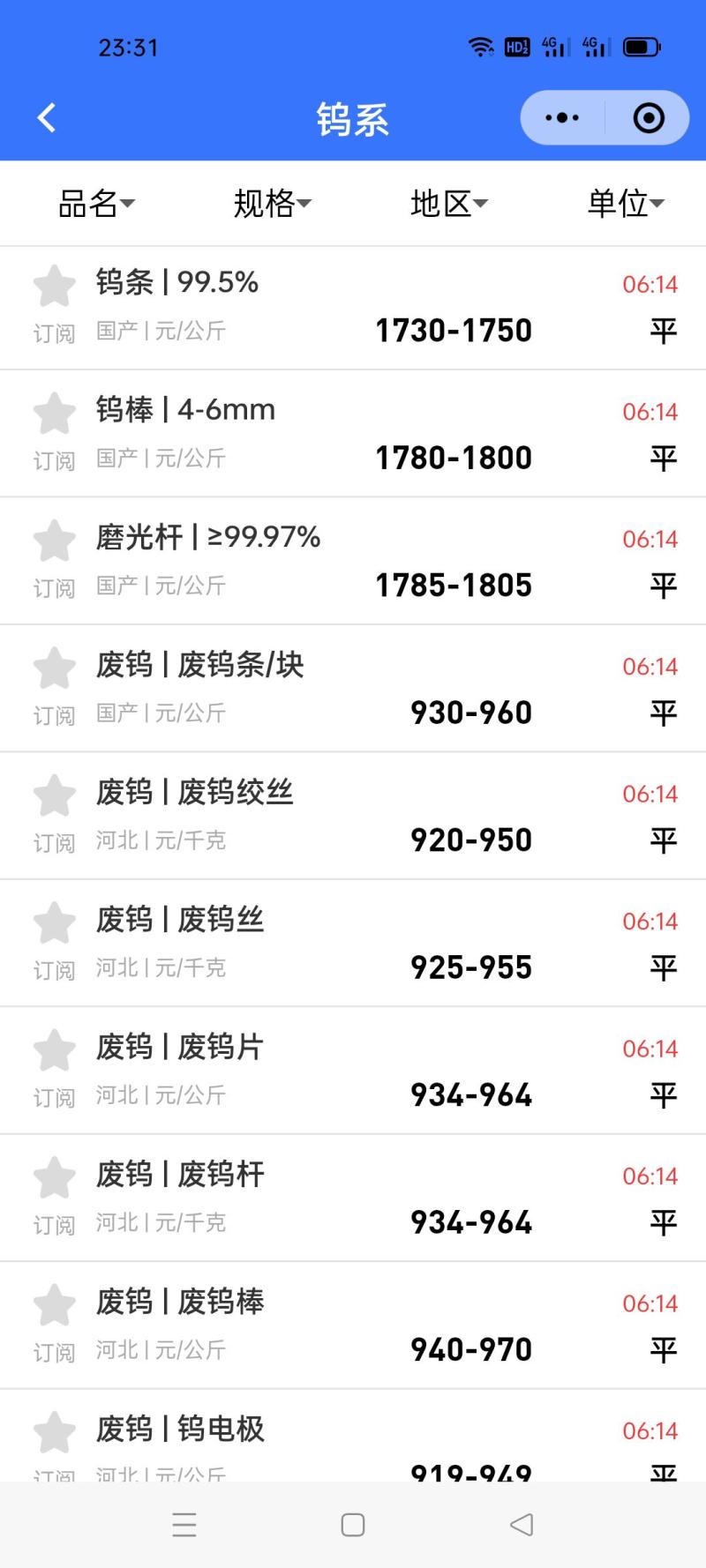Subscribe to 废钨 | 废钨绞丝 with star
Image resolution: width=706 pixels, height=1568 pixels.
coord(55,795)
